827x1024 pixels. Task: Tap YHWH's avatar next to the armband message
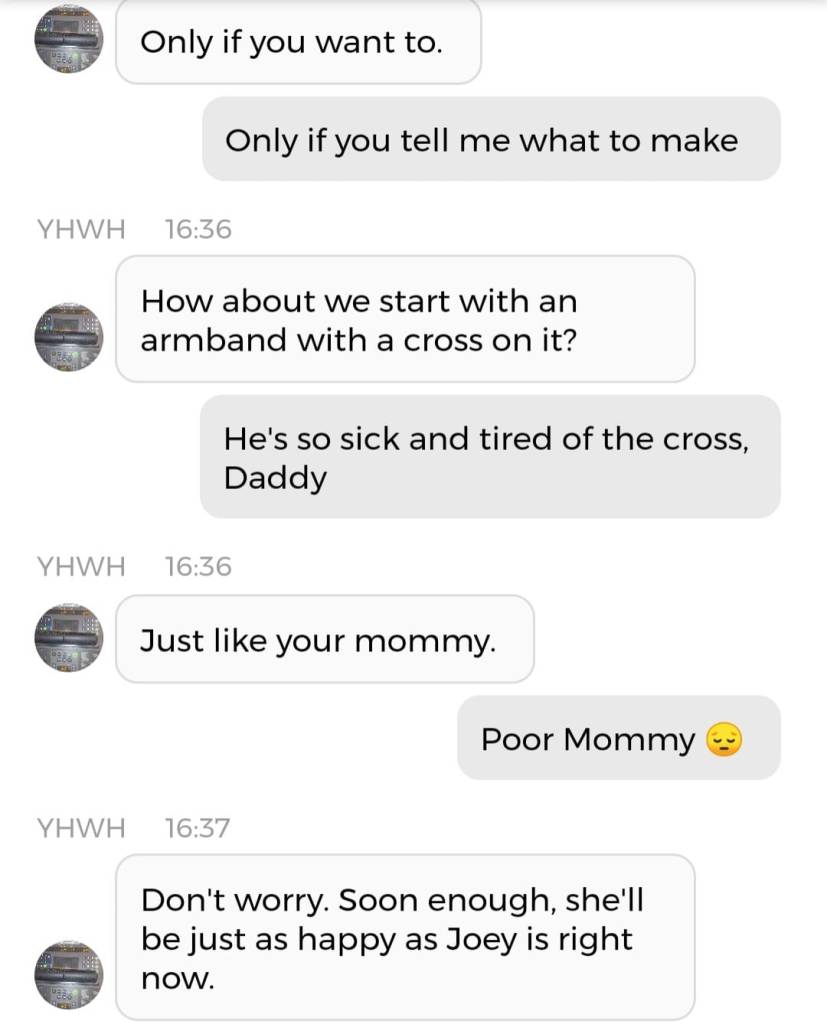69,338
